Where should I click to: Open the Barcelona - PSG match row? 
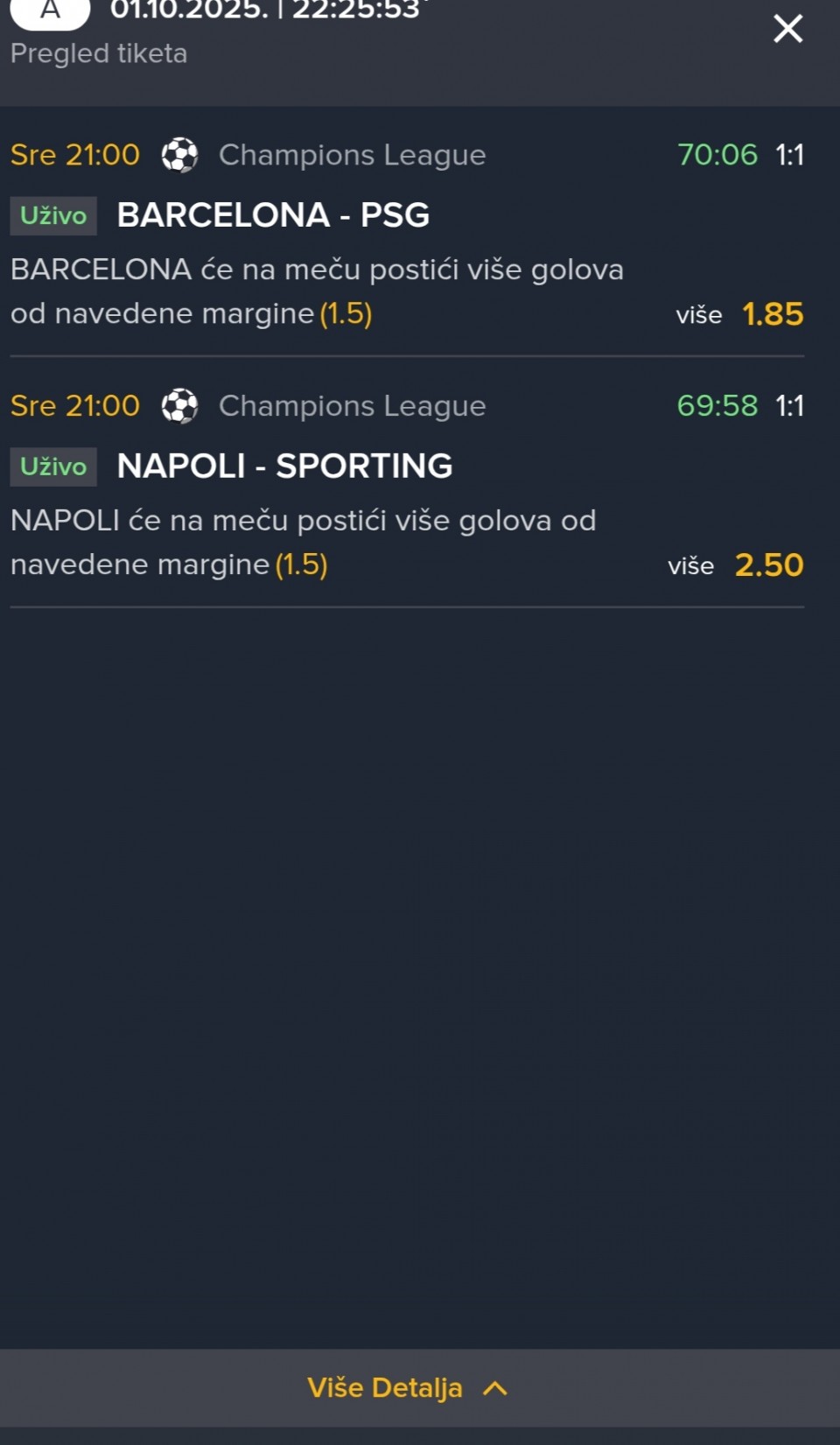[x=273, y=215]
